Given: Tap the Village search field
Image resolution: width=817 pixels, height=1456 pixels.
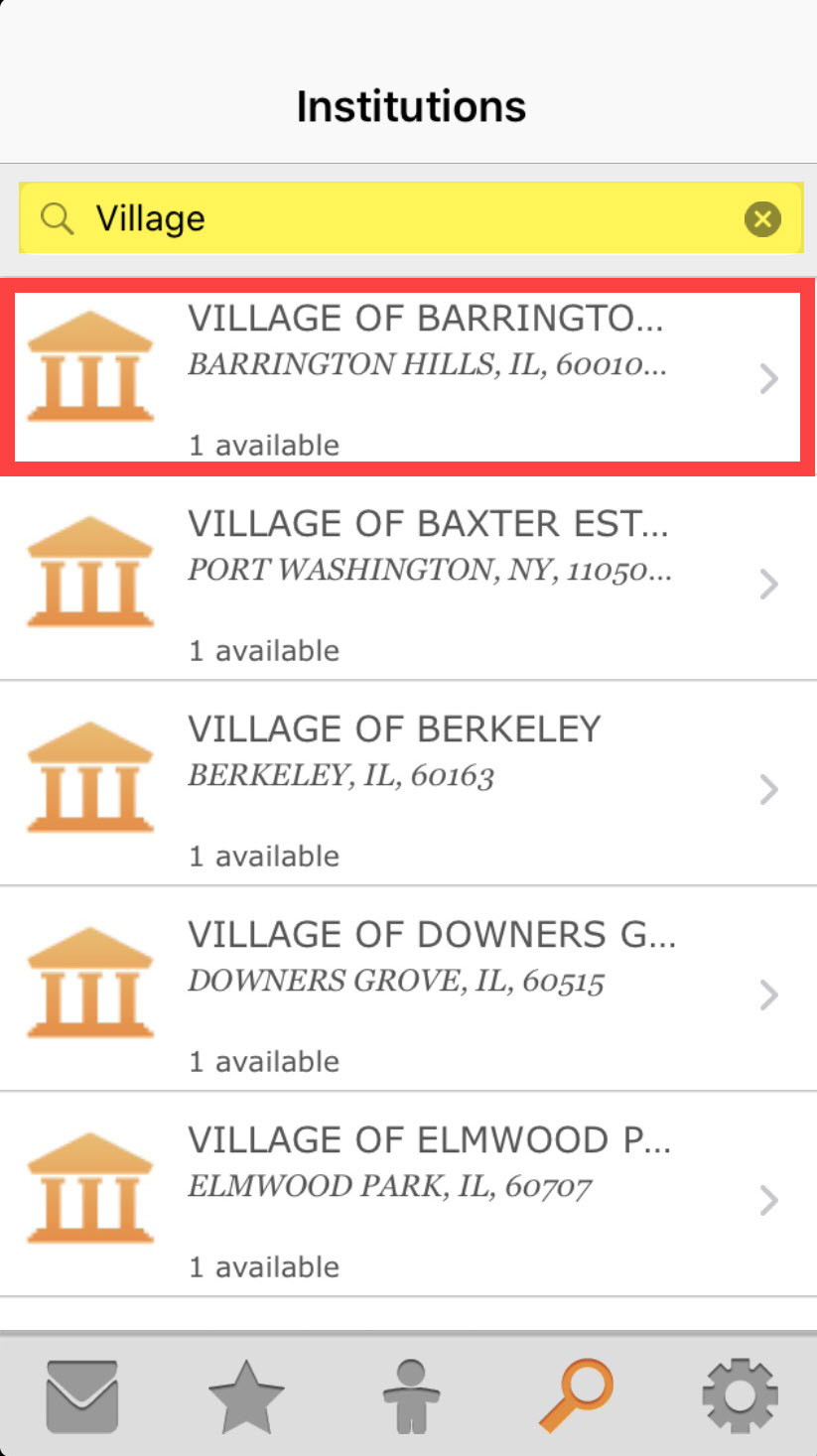Looking at the screenshot, I should 411,218.
